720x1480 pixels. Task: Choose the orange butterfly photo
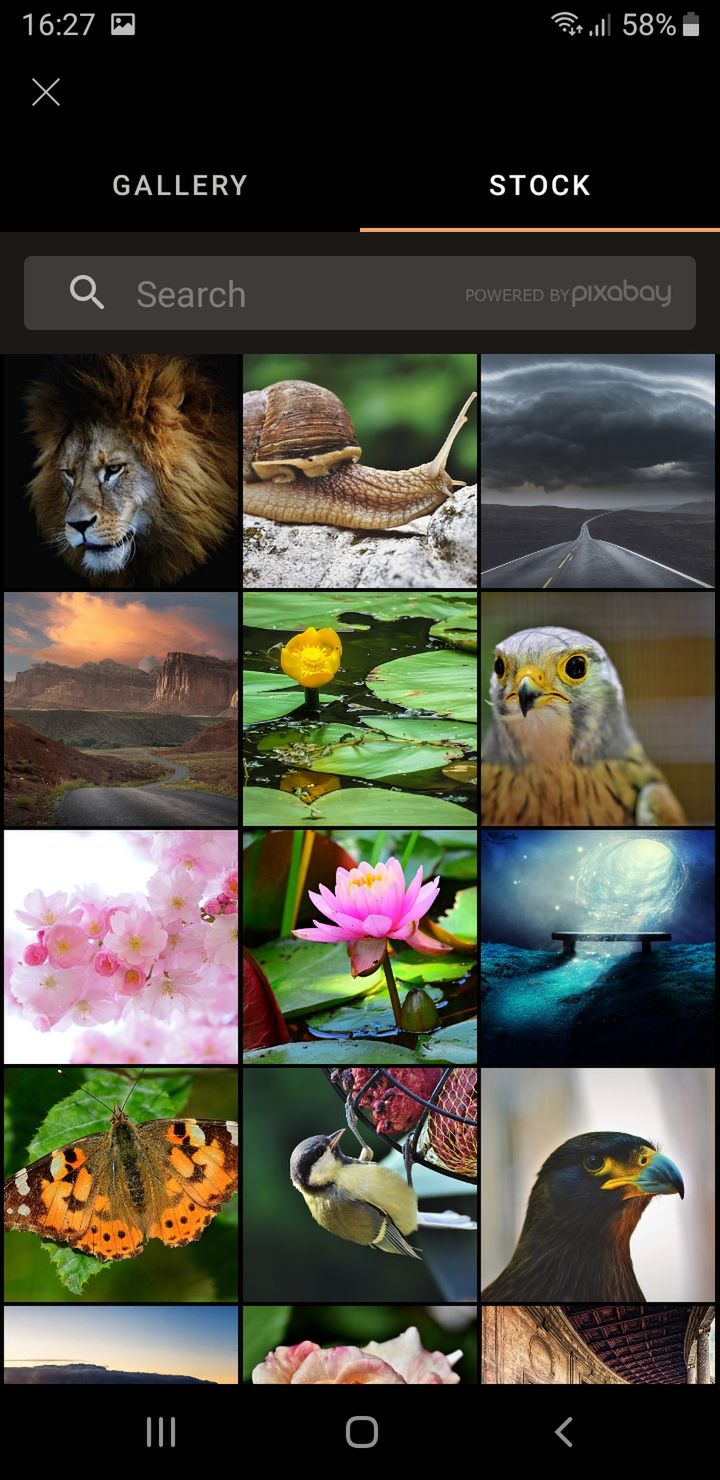pyautogui.click(x=121, y=1185)
